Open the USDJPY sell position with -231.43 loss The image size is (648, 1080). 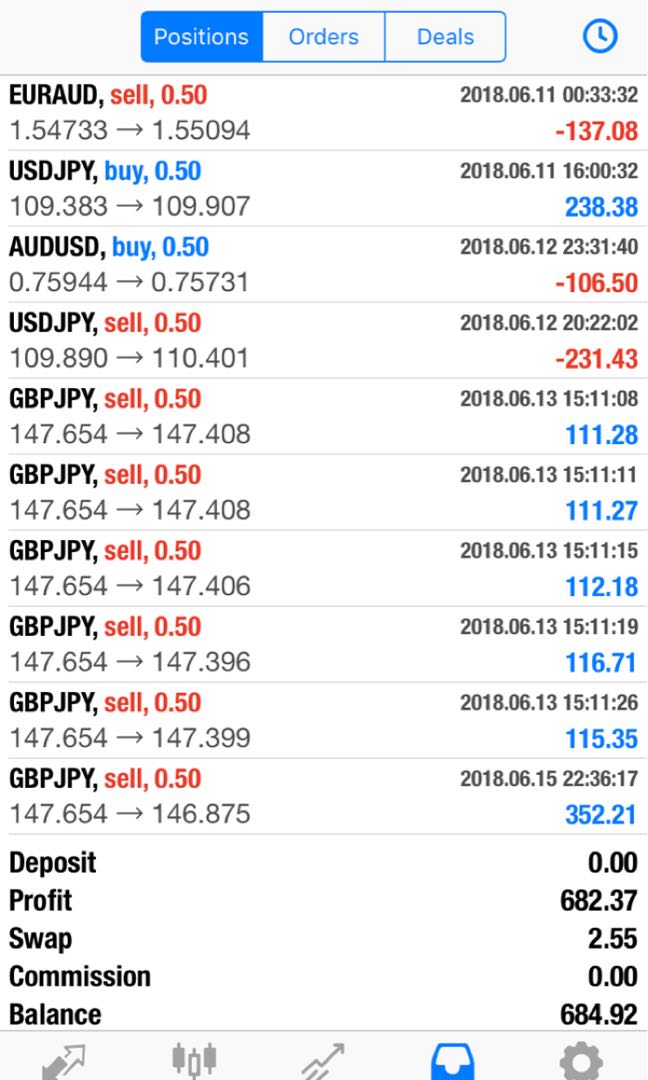coord(324,340)
